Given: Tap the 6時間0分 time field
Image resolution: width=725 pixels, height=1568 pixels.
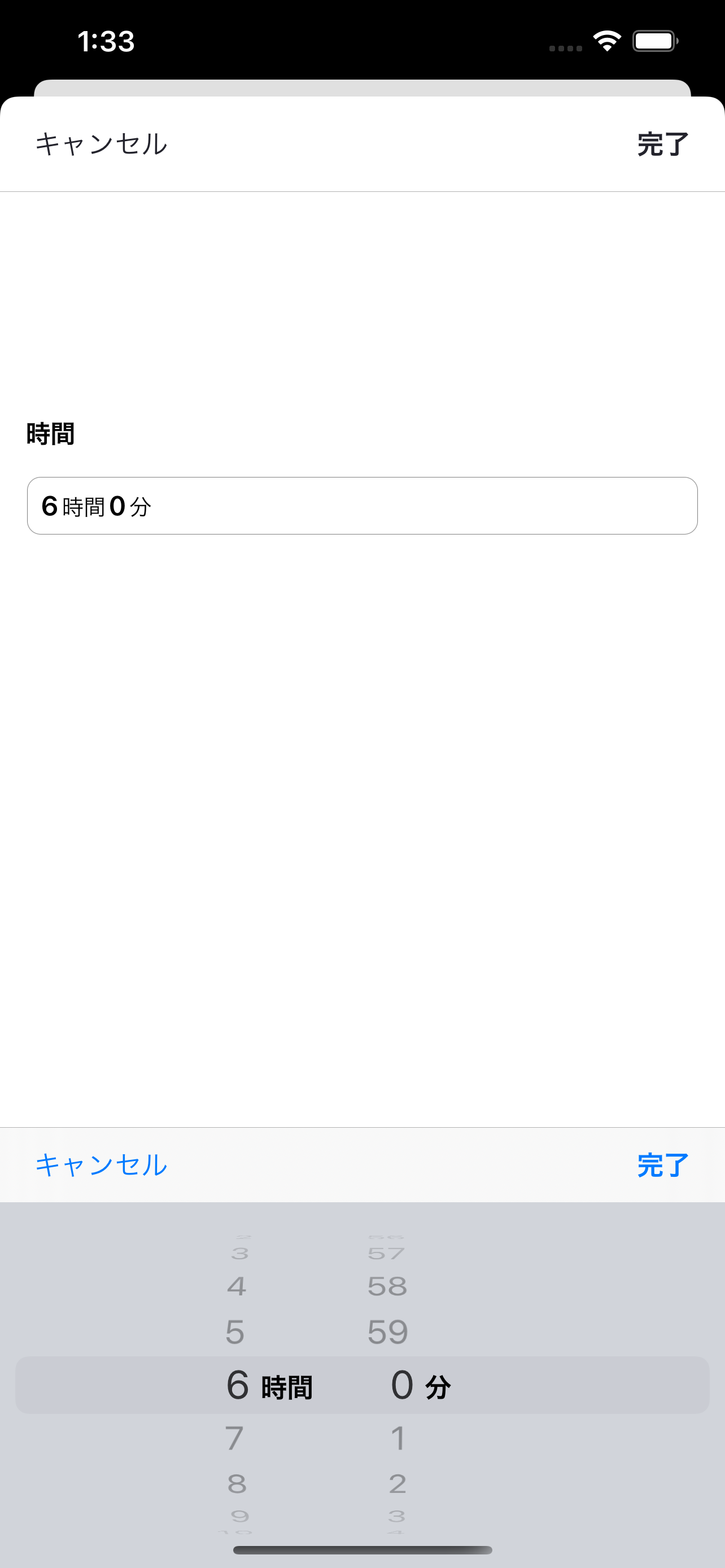Looking at the screenshot, I should pyautogui.click(x=362, y=506).
